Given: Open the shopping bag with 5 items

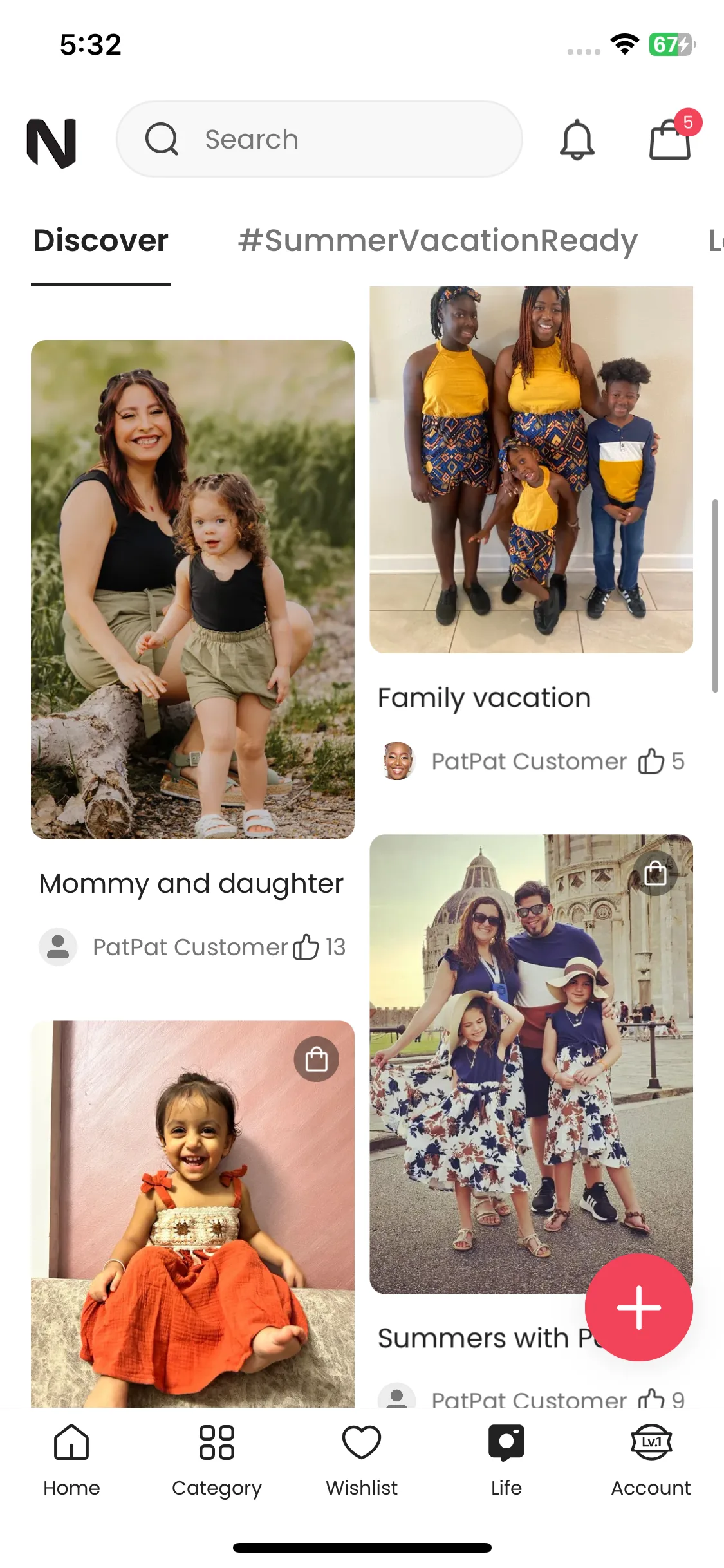Looking at the screenshot, I should pyautogui.click(x=670, y=139).
